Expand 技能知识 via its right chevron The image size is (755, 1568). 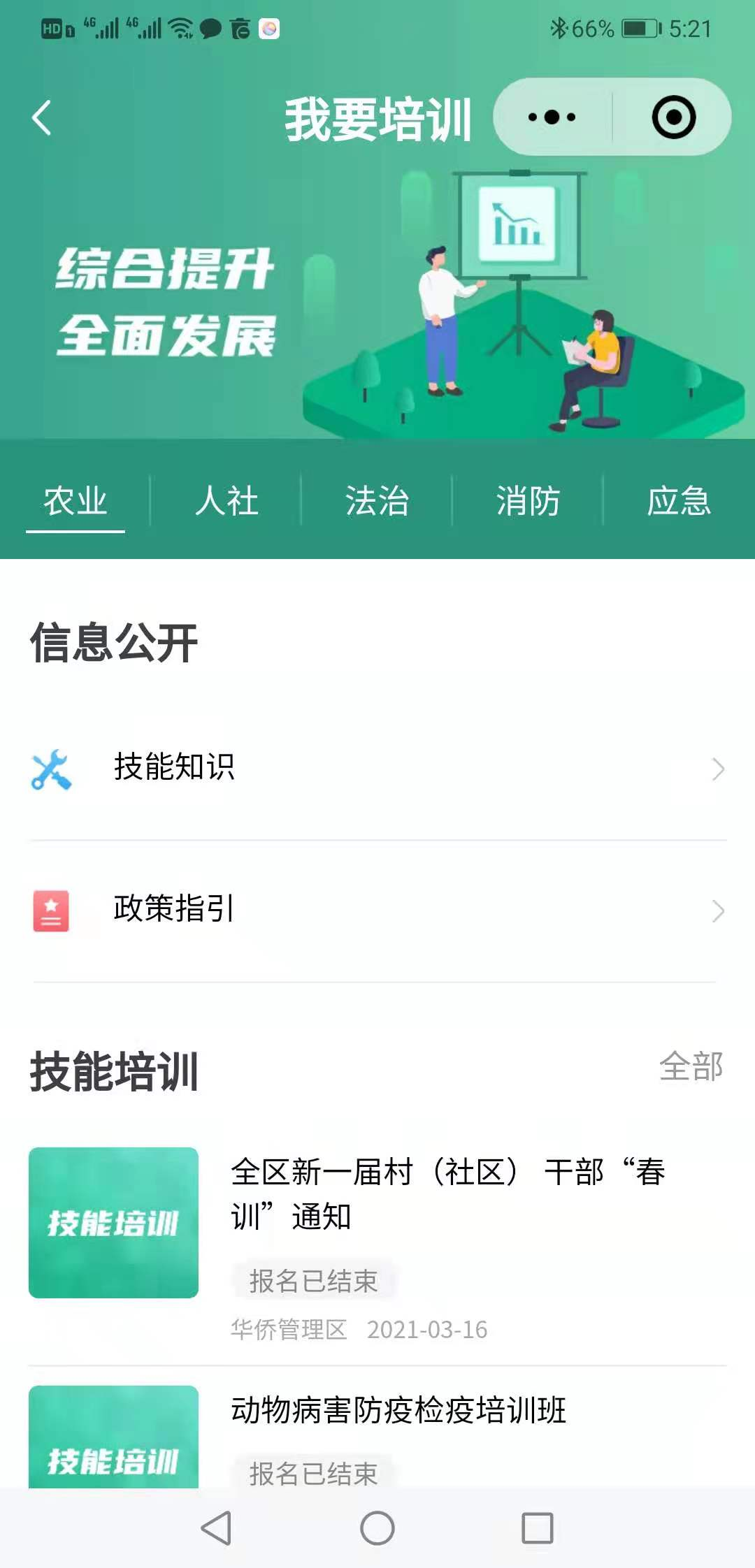click(x=717, y=769)
